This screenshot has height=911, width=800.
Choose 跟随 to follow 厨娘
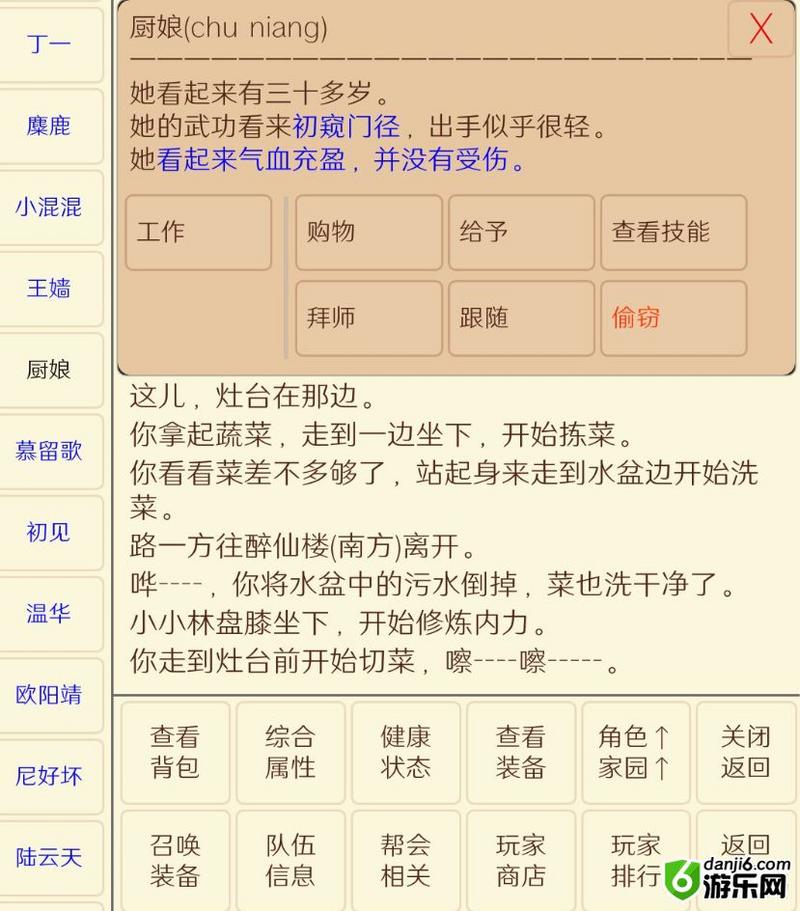click(521, 318)
